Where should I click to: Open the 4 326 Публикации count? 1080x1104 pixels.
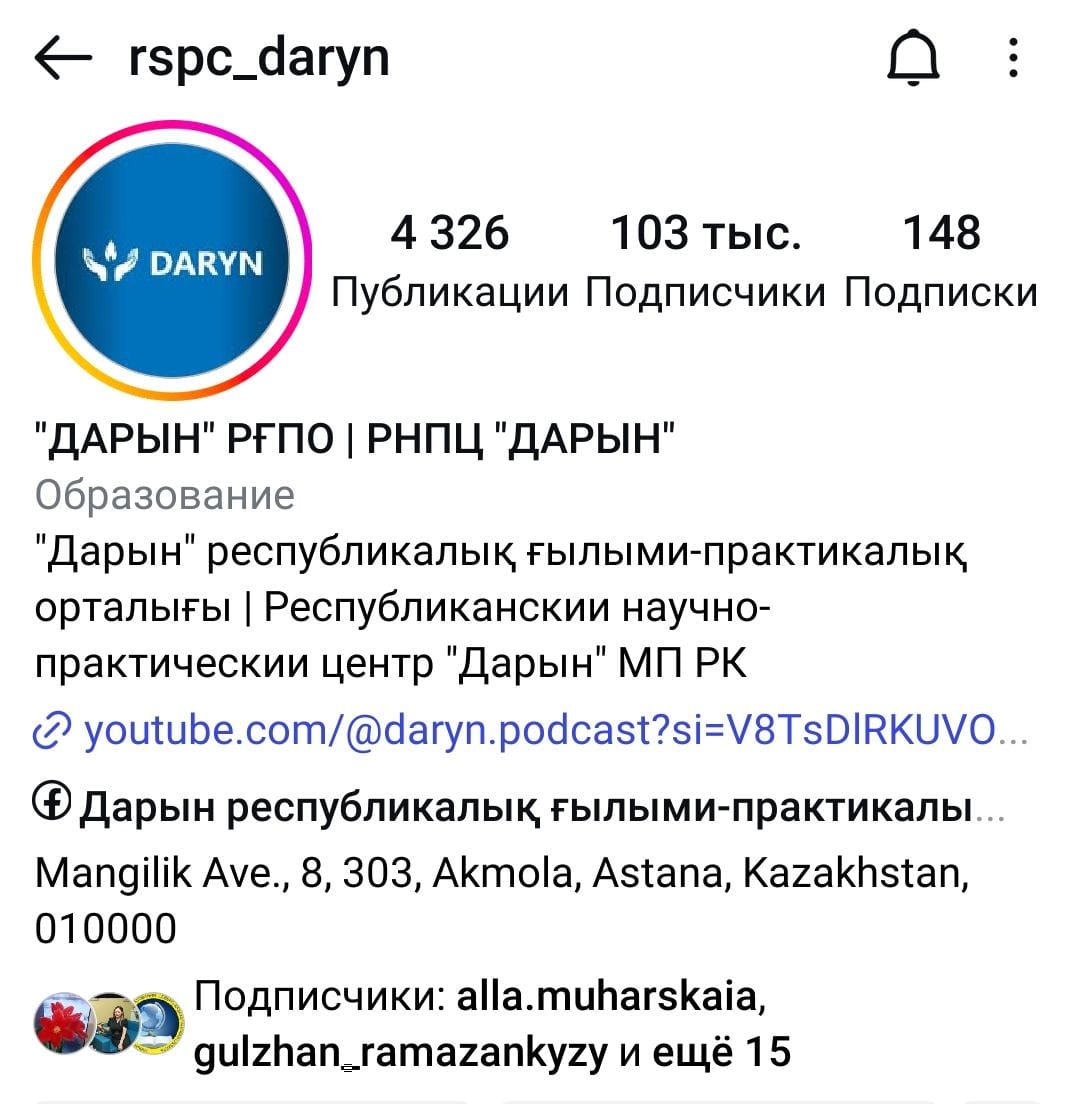[450, 260]
